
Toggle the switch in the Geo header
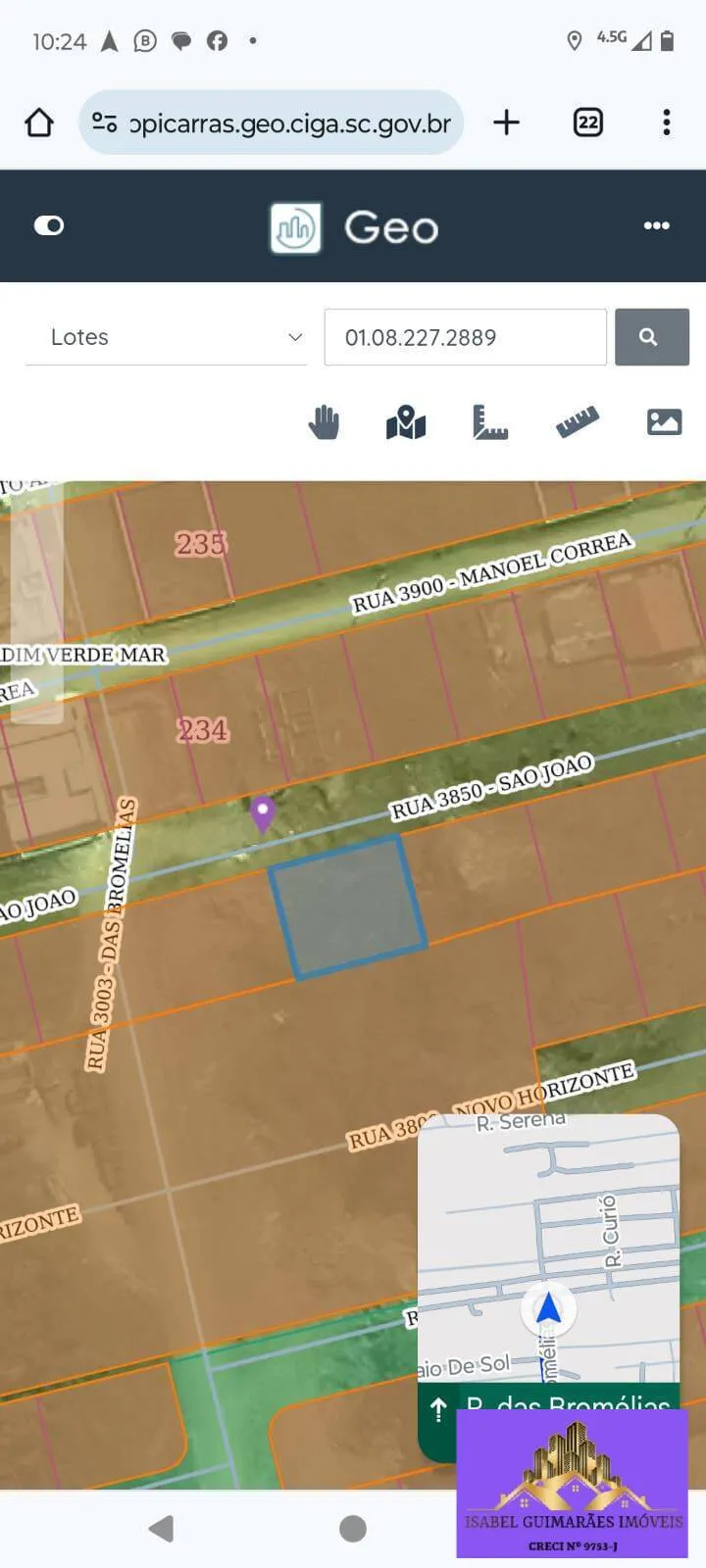coord(49,226)
